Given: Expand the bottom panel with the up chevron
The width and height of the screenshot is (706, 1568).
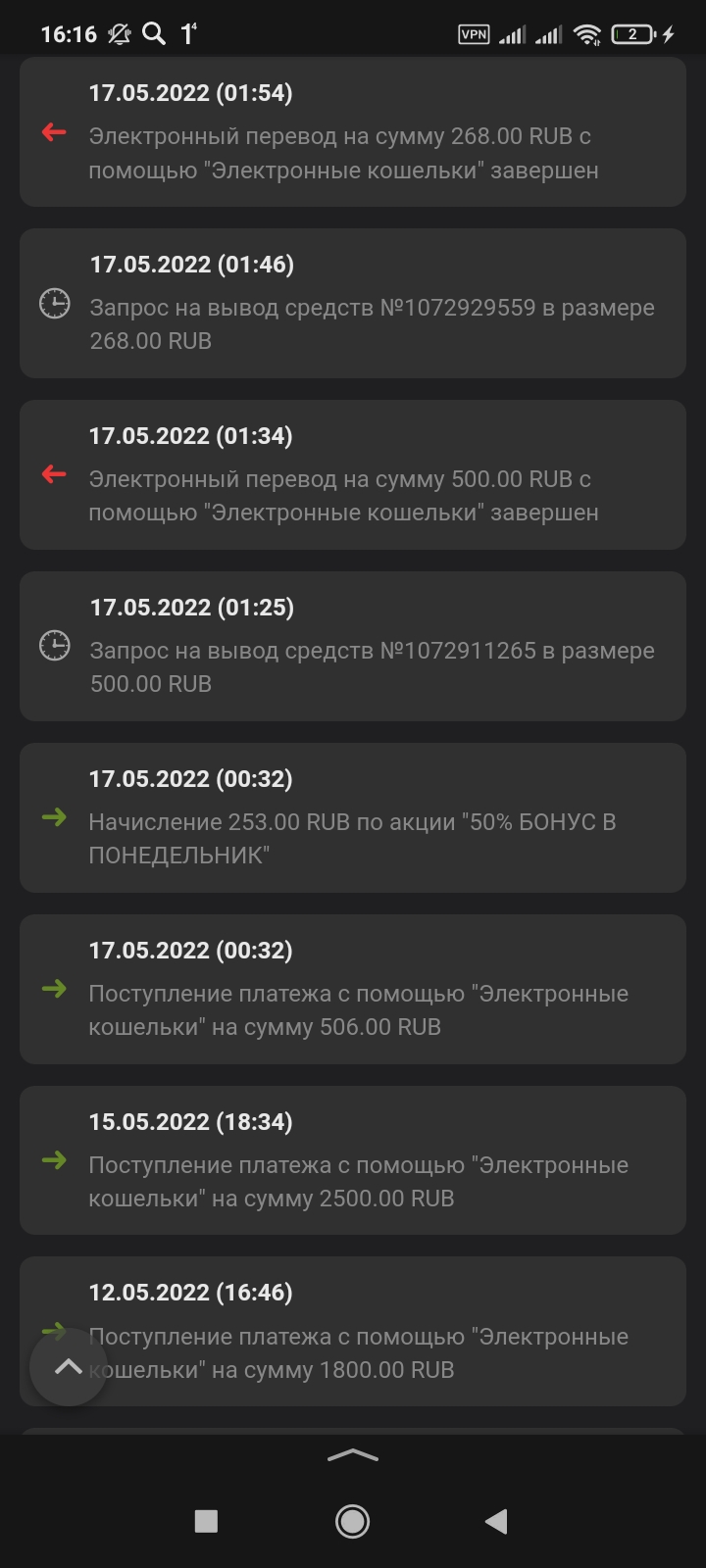Looking at the screenshot, I should pos(353,1456).
